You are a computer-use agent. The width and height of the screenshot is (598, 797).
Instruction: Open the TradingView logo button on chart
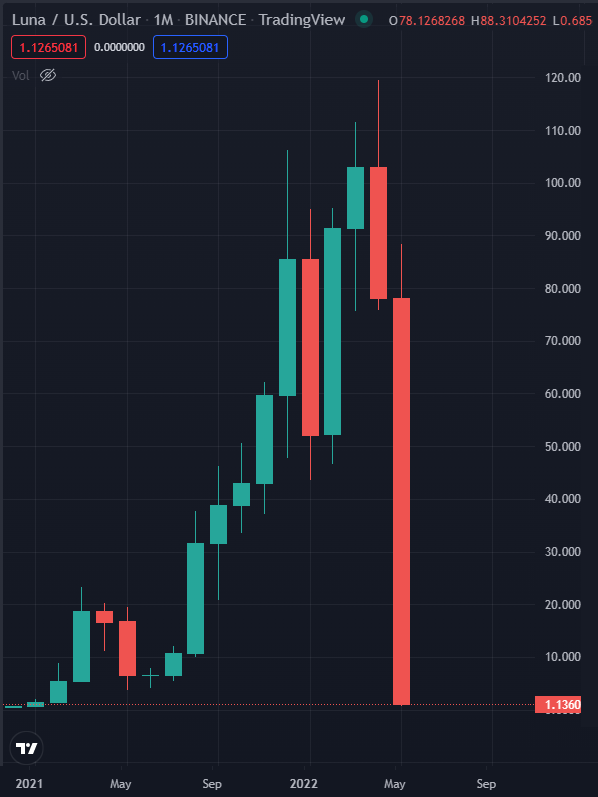26,748
